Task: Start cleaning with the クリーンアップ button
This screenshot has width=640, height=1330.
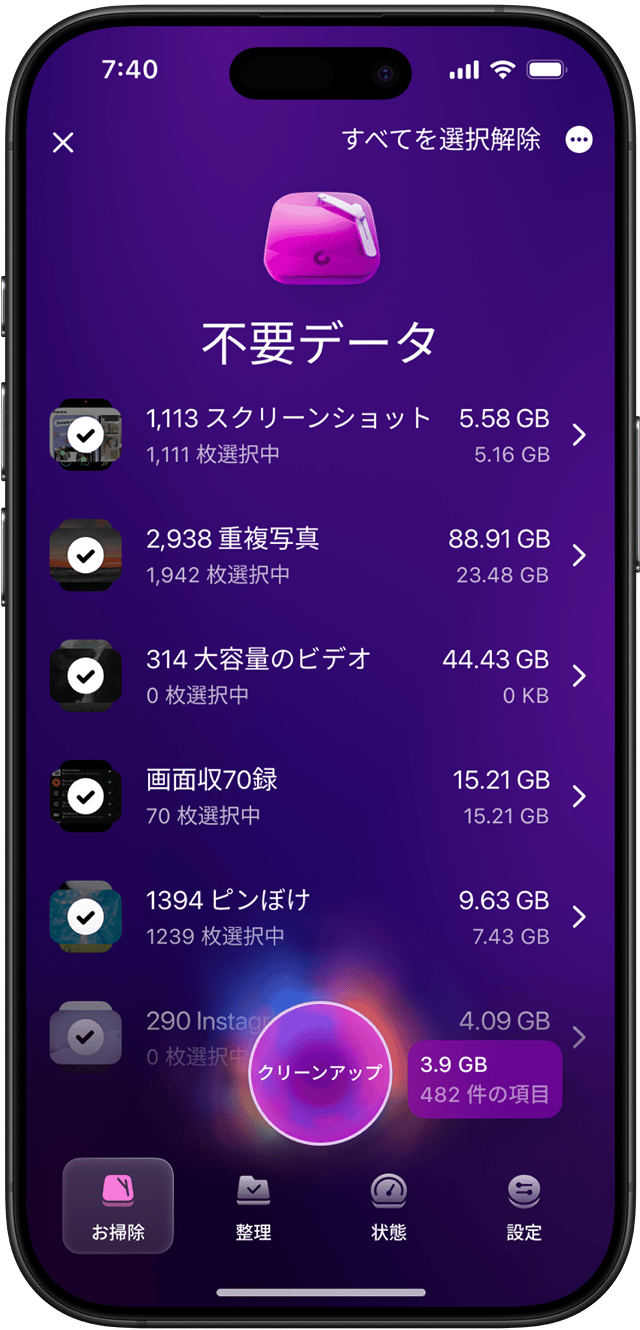Action: (319, 1072)
